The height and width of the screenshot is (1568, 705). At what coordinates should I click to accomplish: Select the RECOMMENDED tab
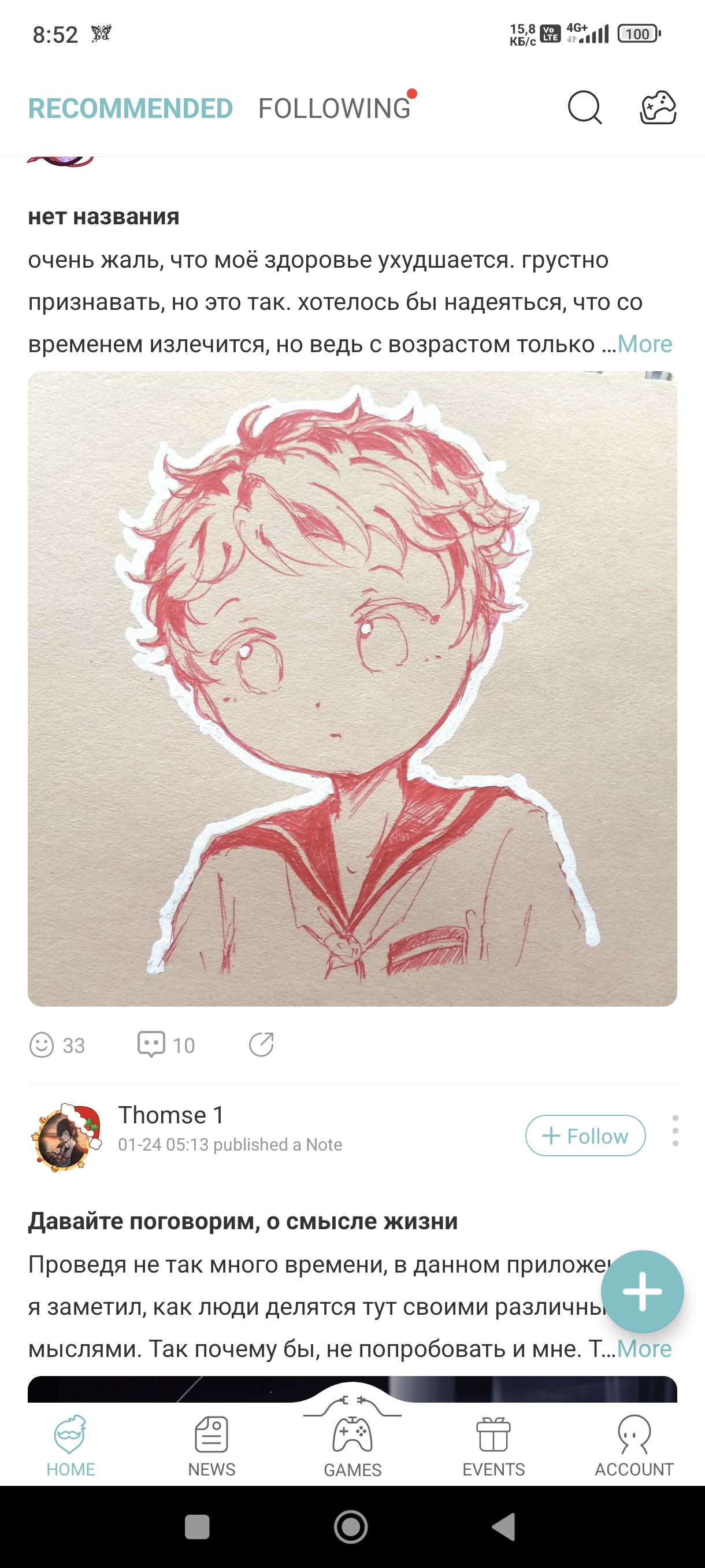tap(130, 108)
